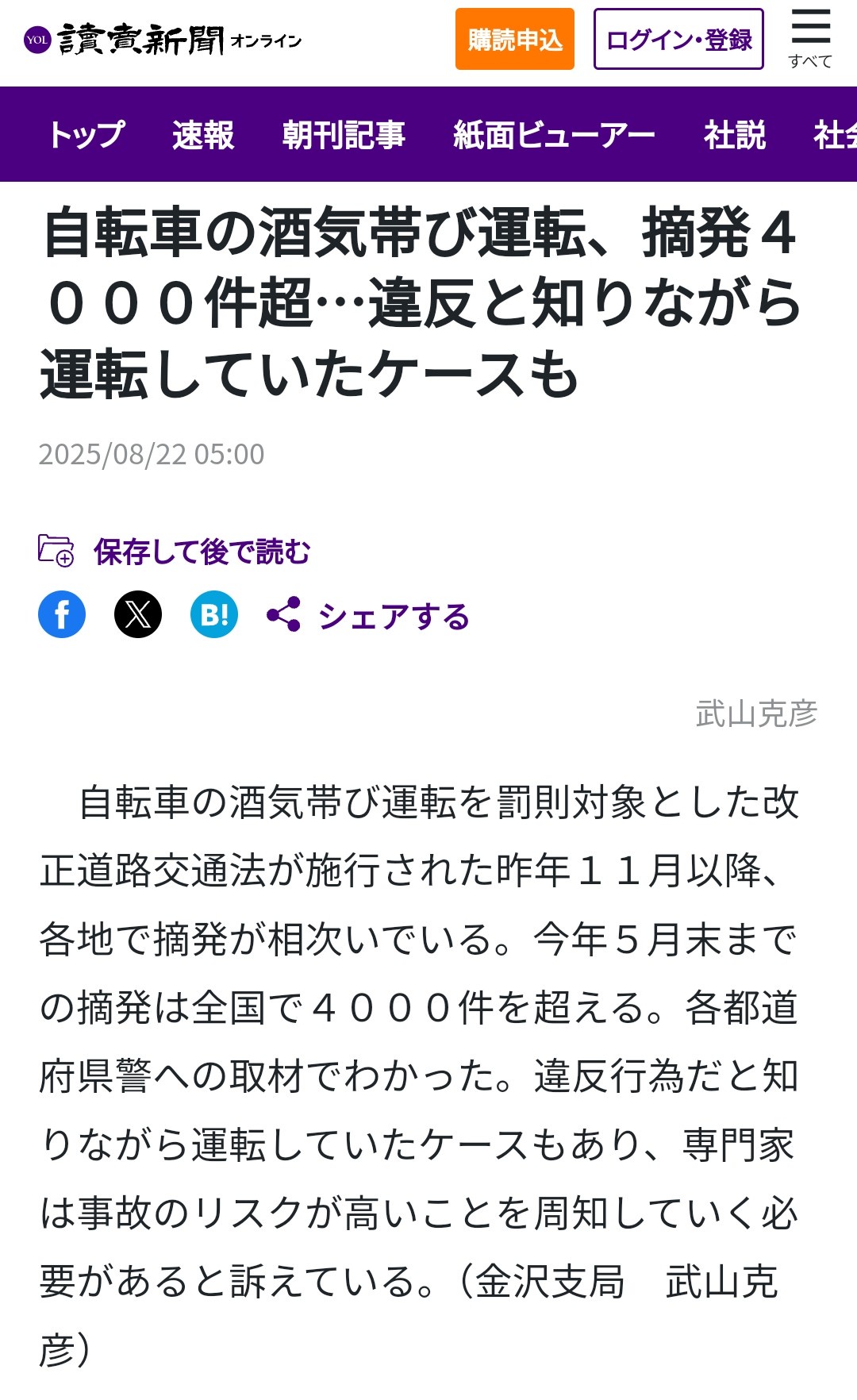Open the 速報 breaking news tab
The height and width of the screenshot is (1400, 857).
click(203, 134)
